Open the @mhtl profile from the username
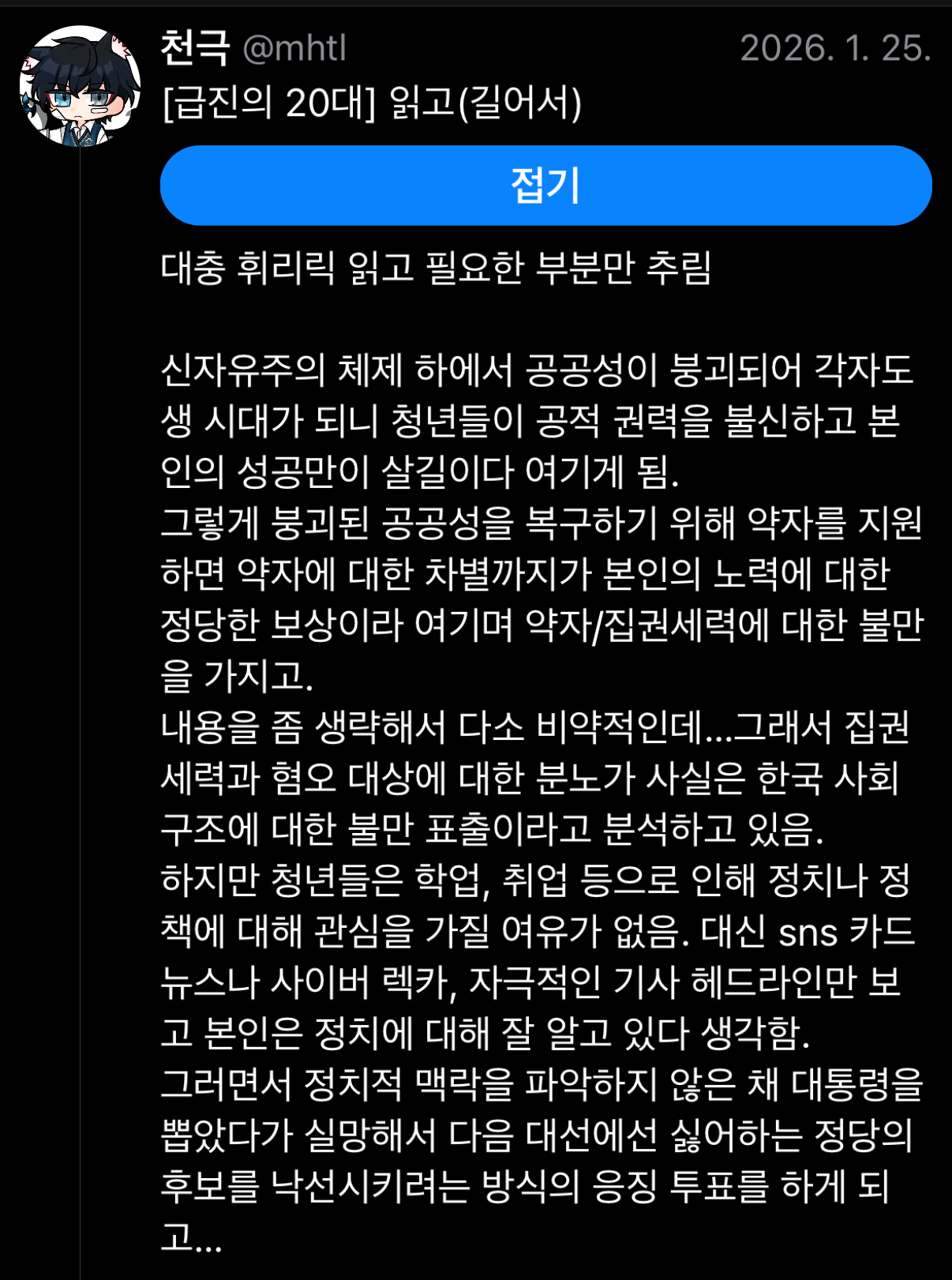Viewport: 952px width, 1280px height. pyautogui.click(x=294, y=49)
